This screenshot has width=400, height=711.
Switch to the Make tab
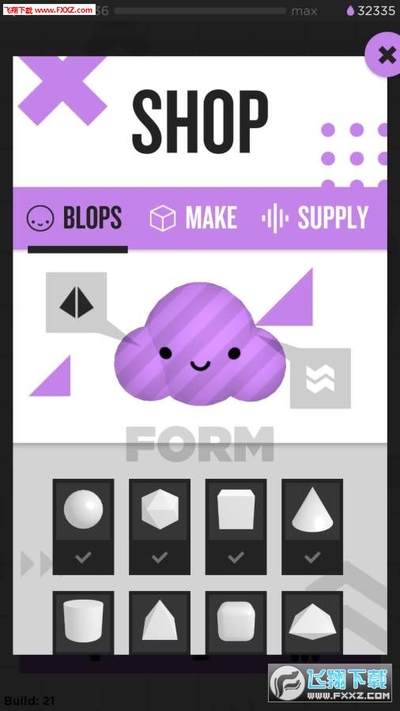tap(194, 218)
